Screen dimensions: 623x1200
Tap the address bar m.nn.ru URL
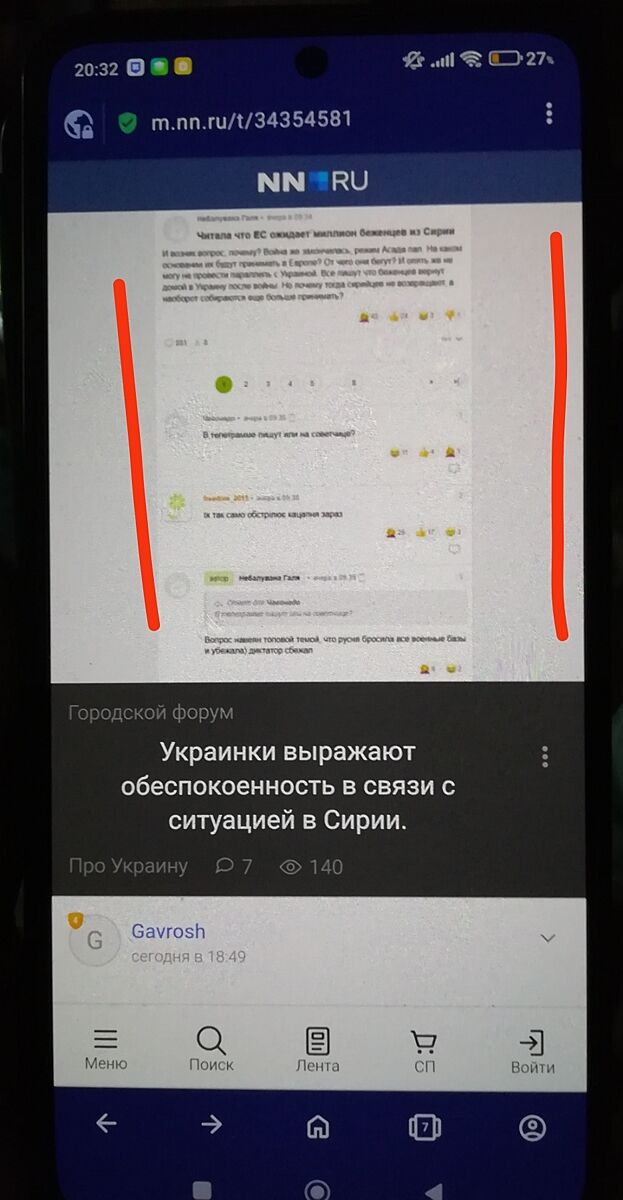pyautogui.click(x=250, y=120)
